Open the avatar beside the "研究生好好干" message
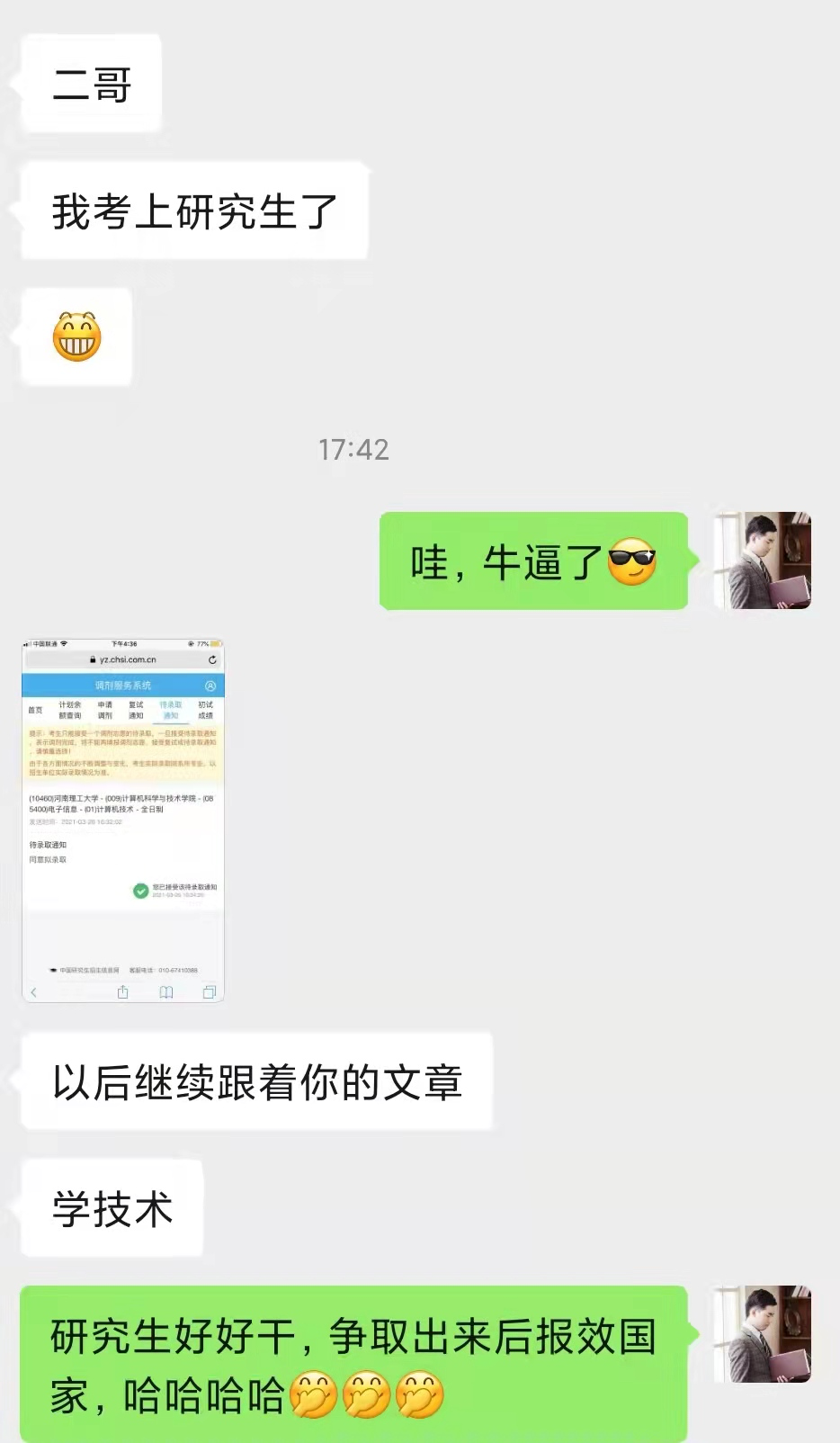The width and height of the screenshot is (840, 1443). [763, 1333]
